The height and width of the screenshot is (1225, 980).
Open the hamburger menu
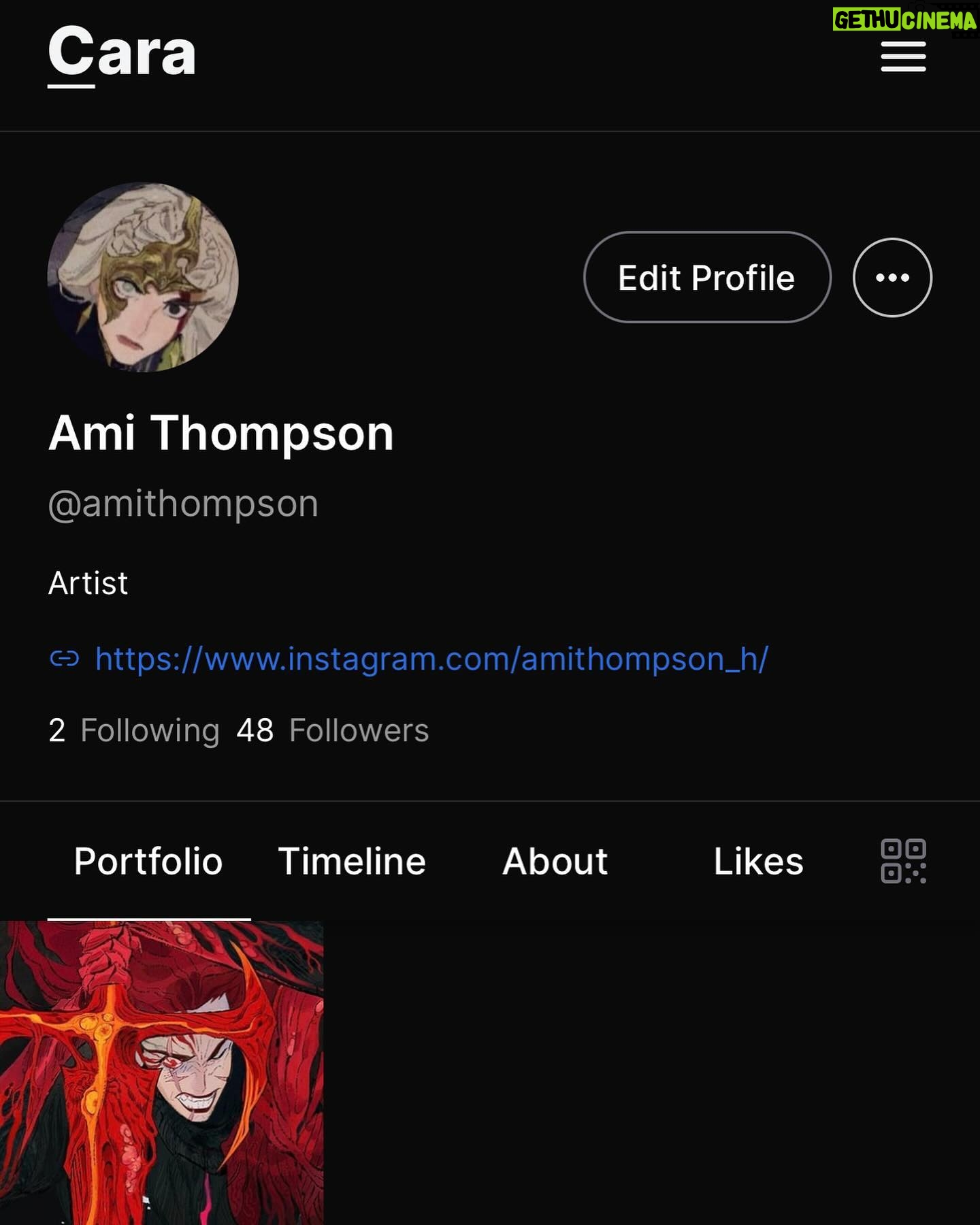point(903,56)
